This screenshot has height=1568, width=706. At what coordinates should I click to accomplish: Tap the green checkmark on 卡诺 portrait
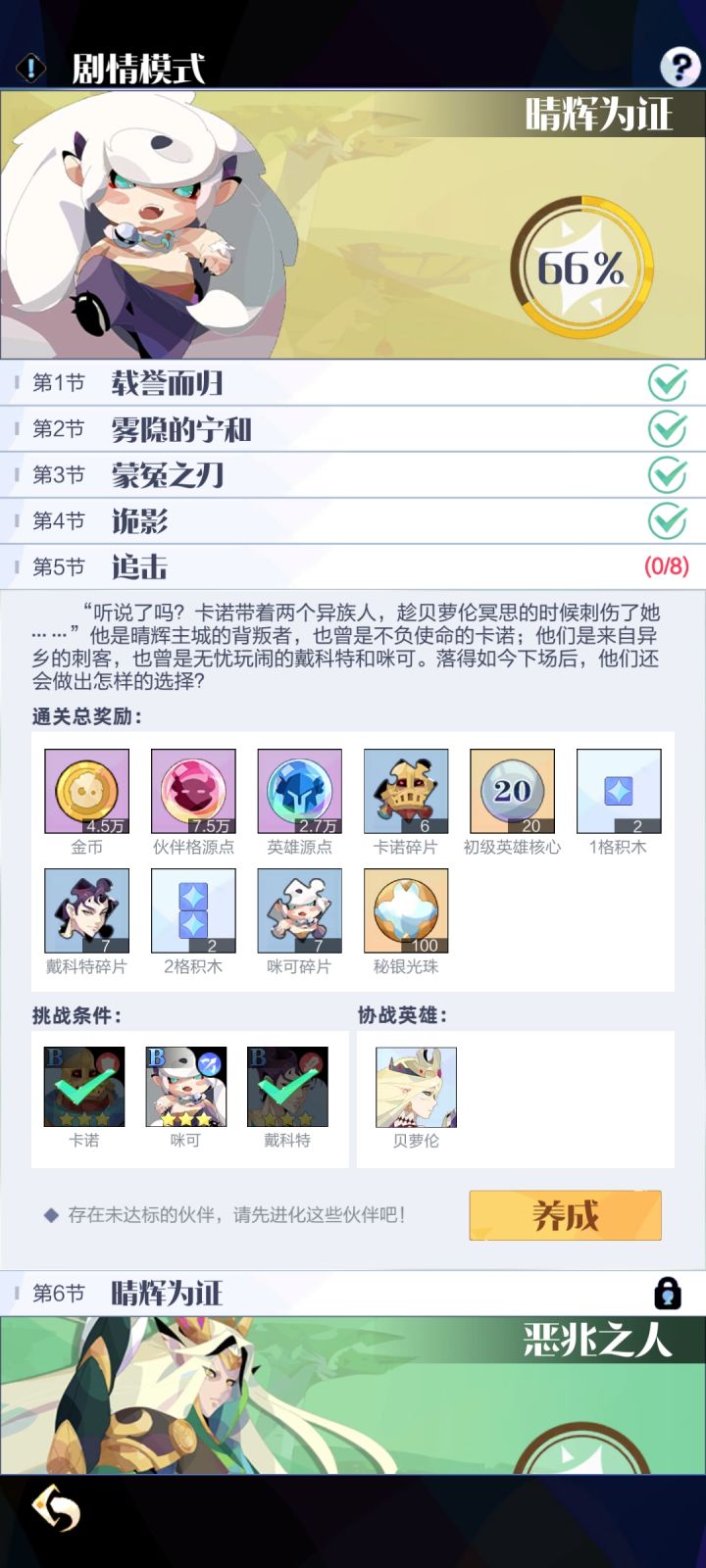(83, 1088)
